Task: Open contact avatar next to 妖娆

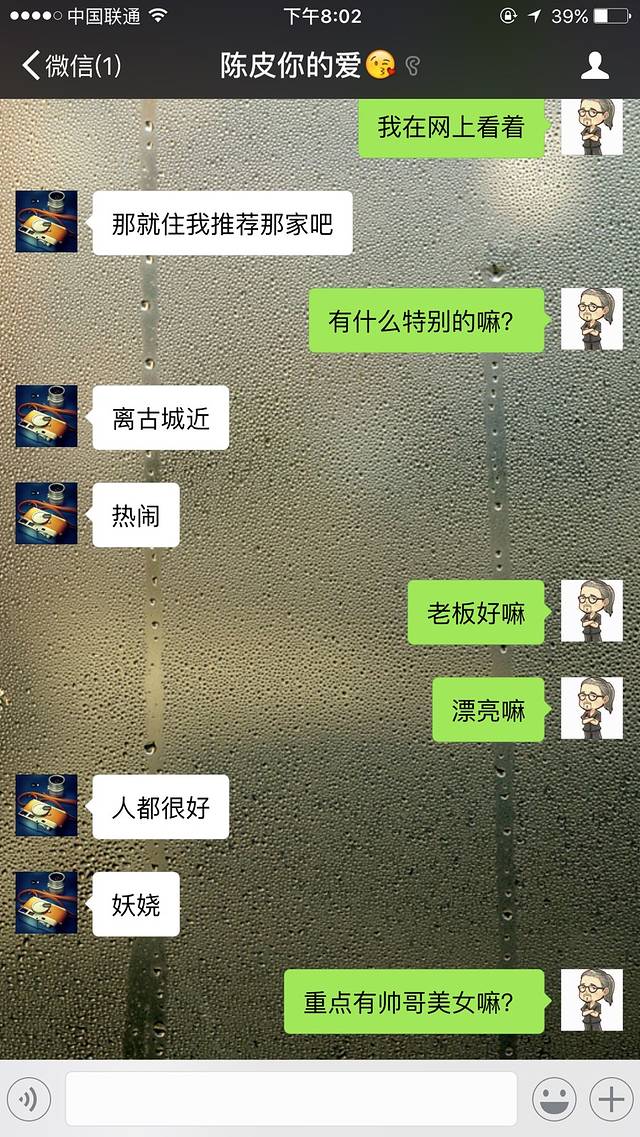Action: point(46,903)
